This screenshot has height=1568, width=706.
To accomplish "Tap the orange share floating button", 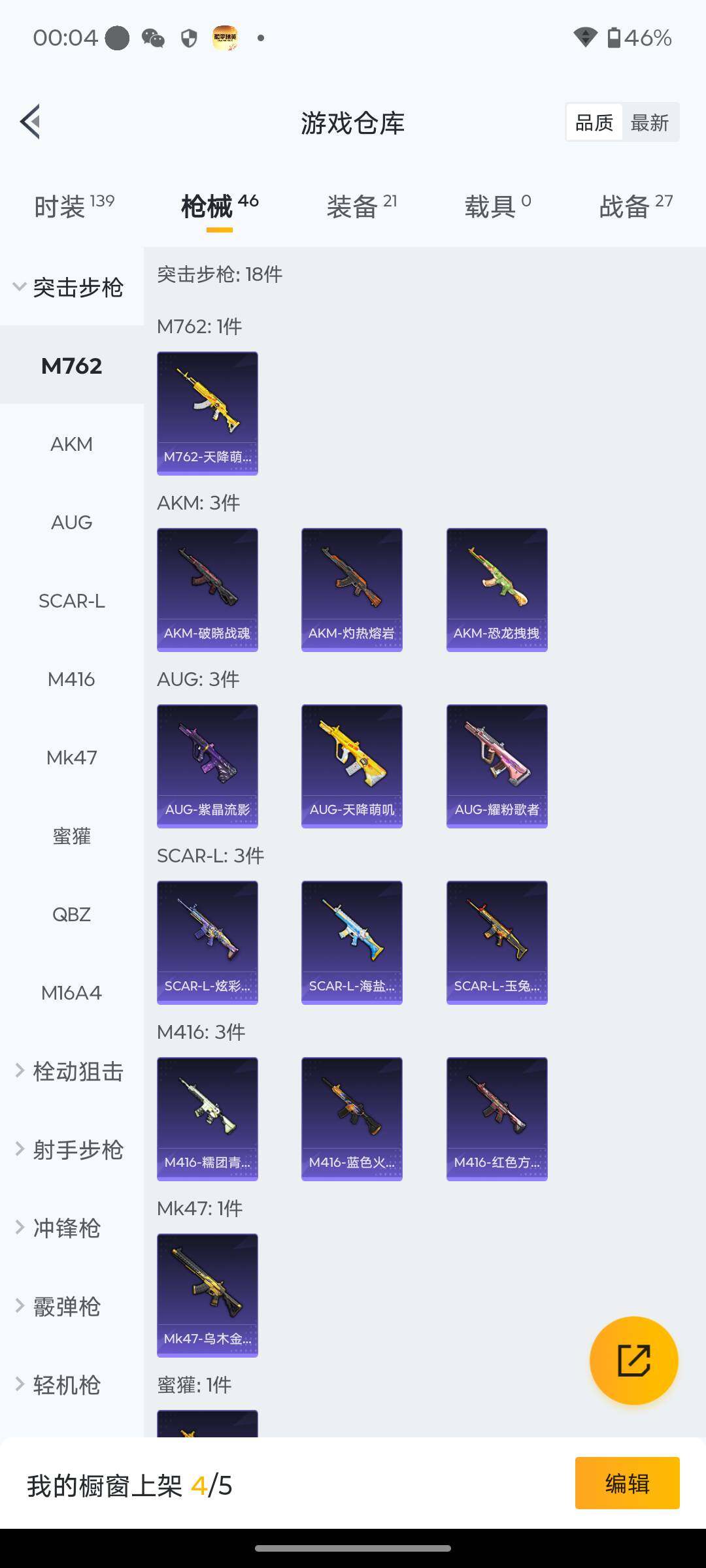I will point(633,1360).
